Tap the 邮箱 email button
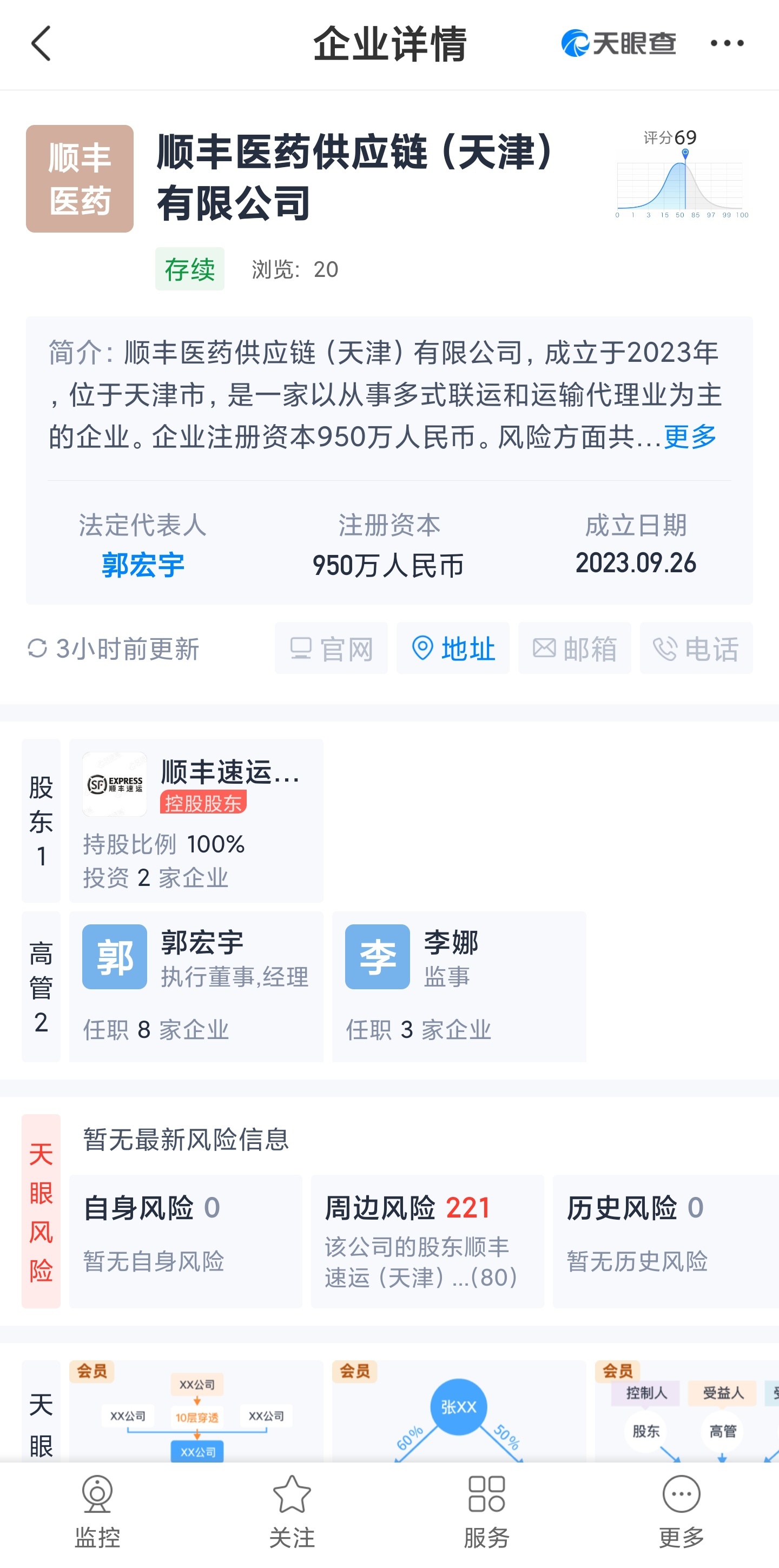Viewport: 779px width, 1568px height. pos(575,649)
